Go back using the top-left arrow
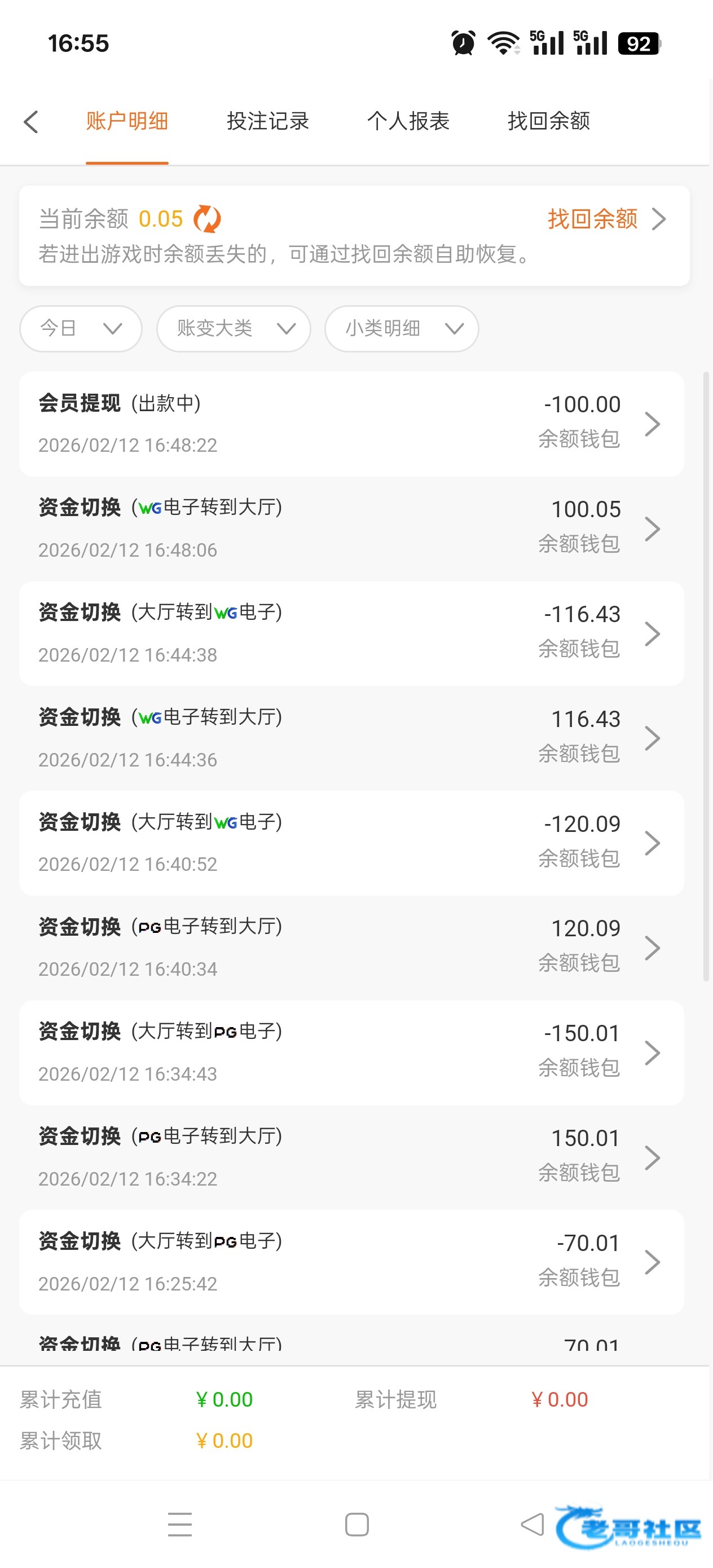 click(31, 122)
